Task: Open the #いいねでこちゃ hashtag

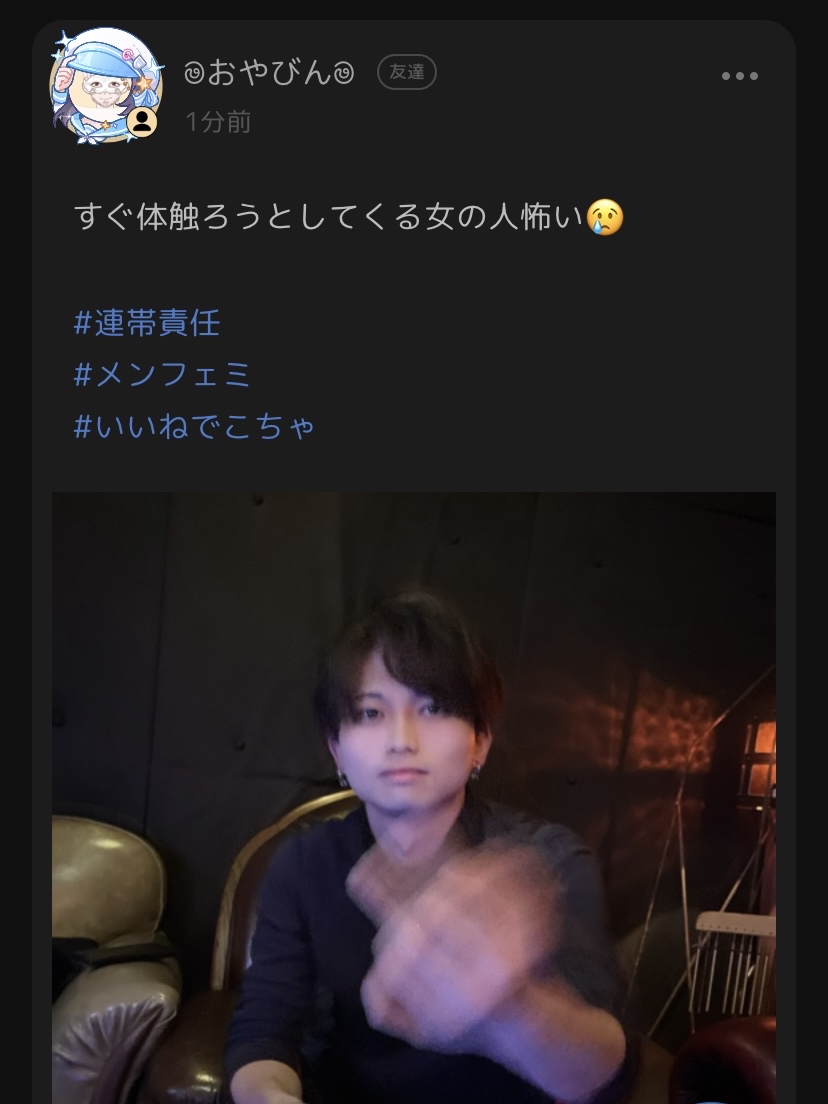Action: (195, 427)
